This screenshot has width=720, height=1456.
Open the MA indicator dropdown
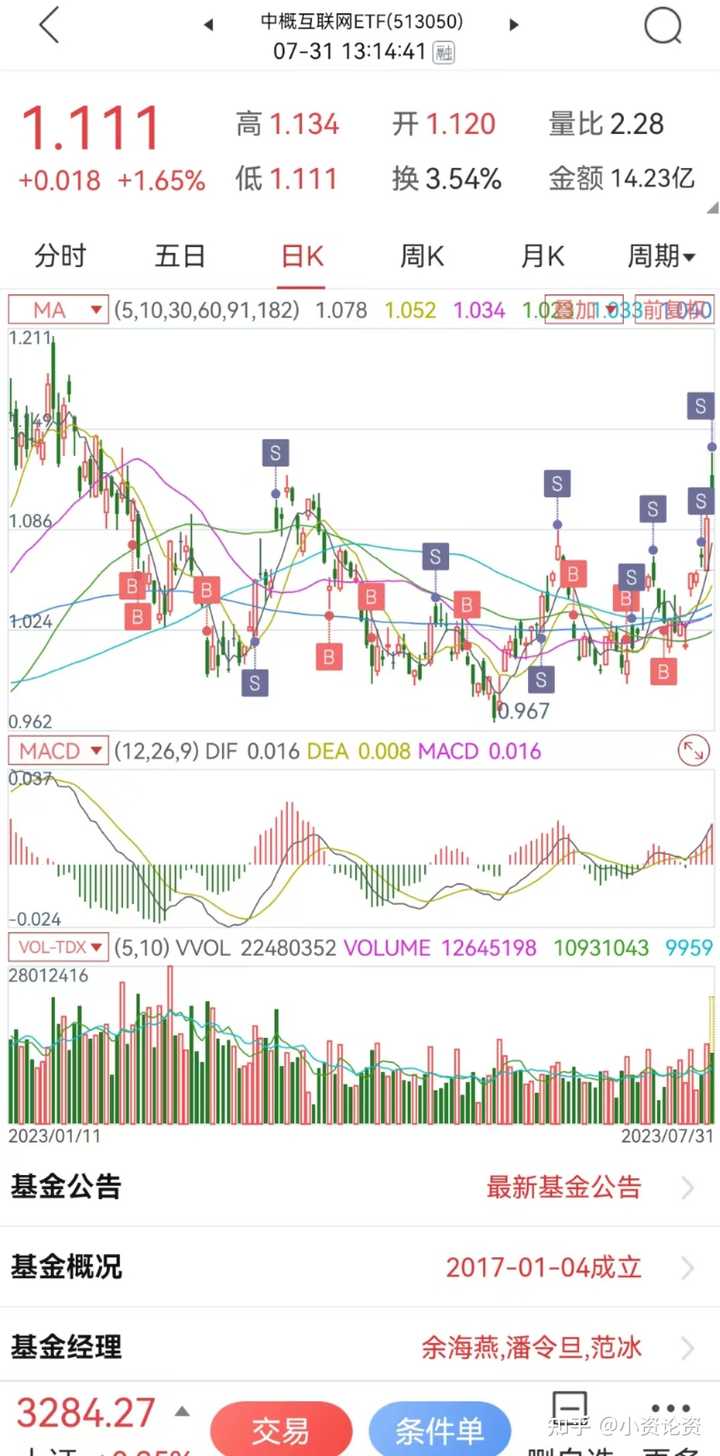click(57, 310)
